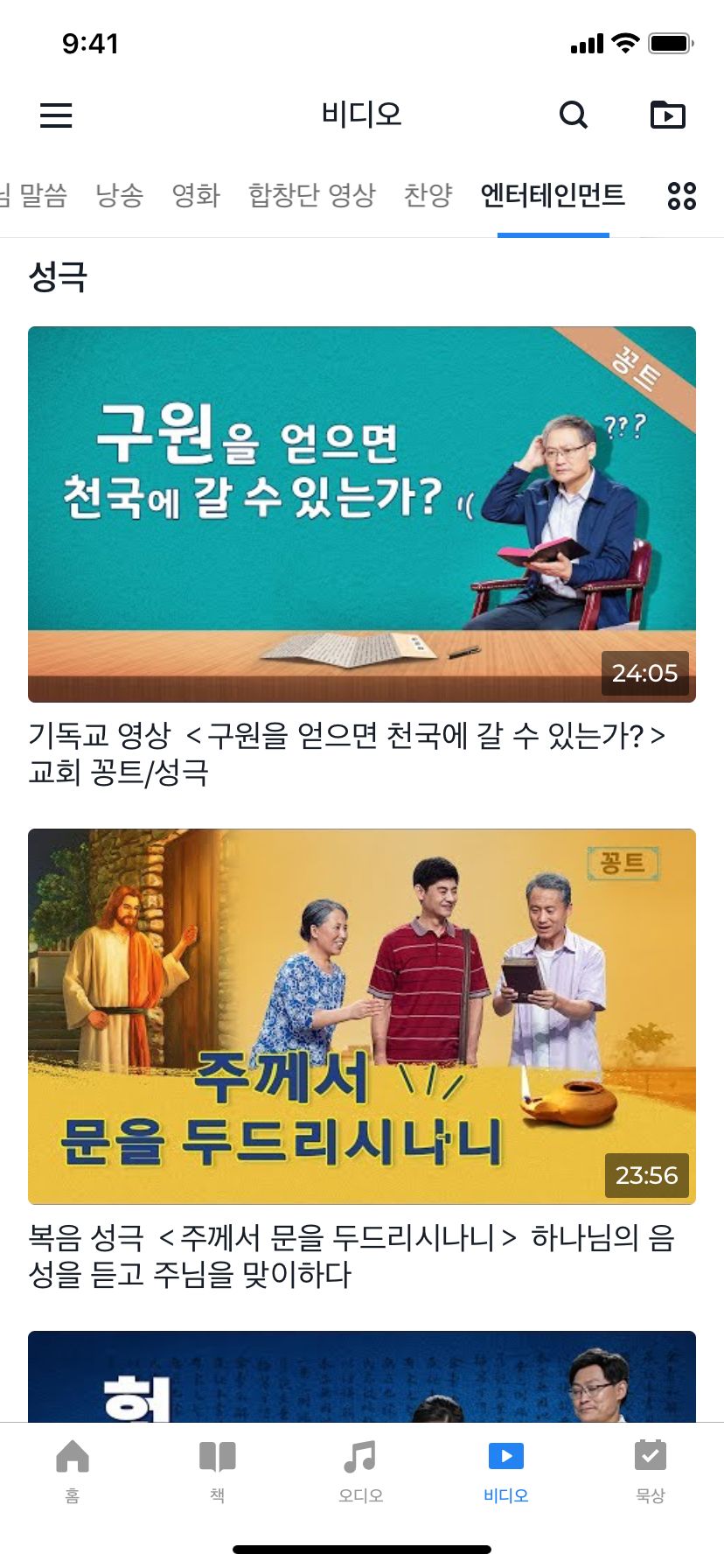Switch to the 낭송 tab
This screenshot has width=724, height=1568.
(x=119, y=194)
